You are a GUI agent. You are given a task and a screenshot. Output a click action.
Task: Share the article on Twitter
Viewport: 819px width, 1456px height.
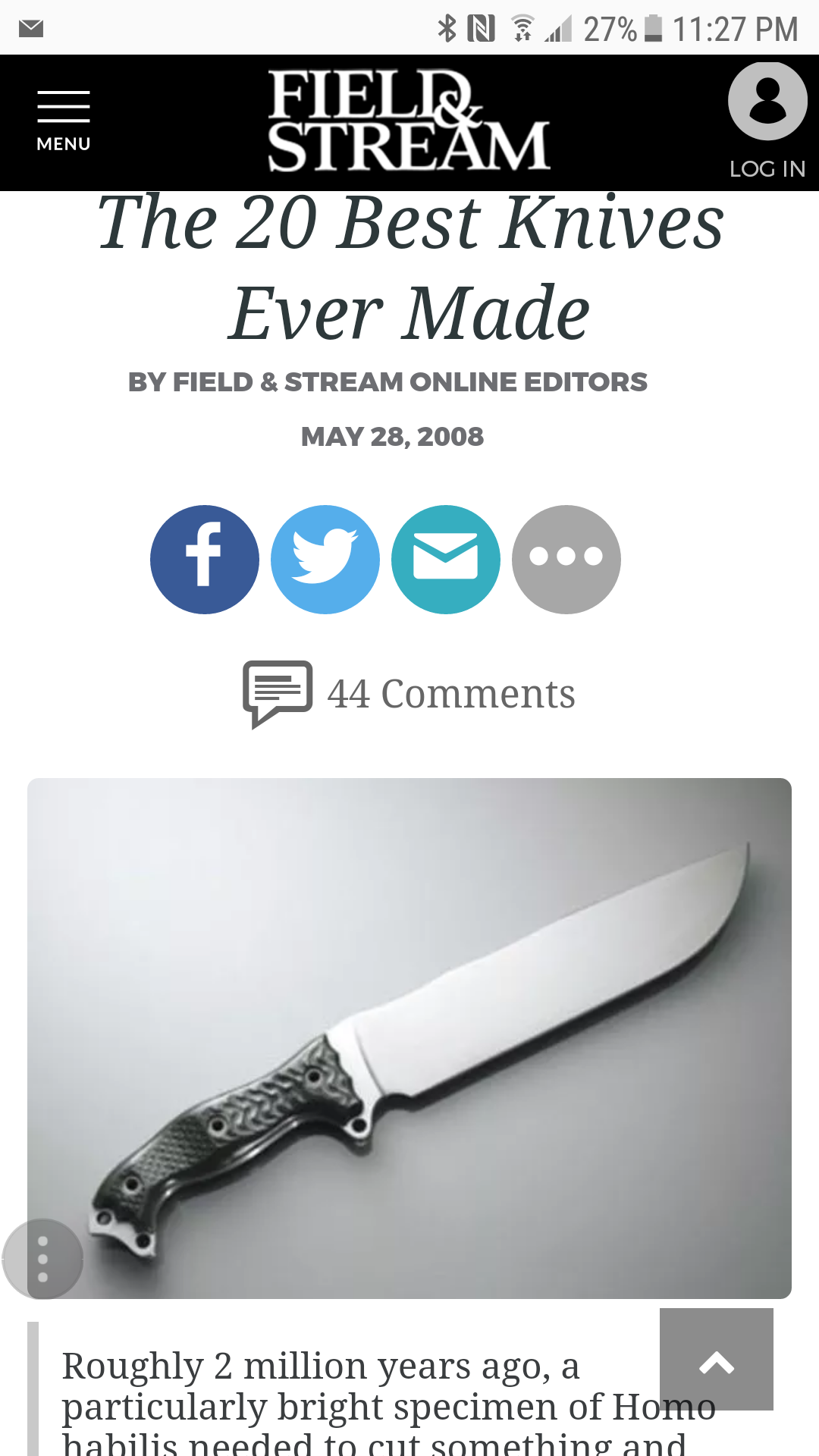coord(325,560)
